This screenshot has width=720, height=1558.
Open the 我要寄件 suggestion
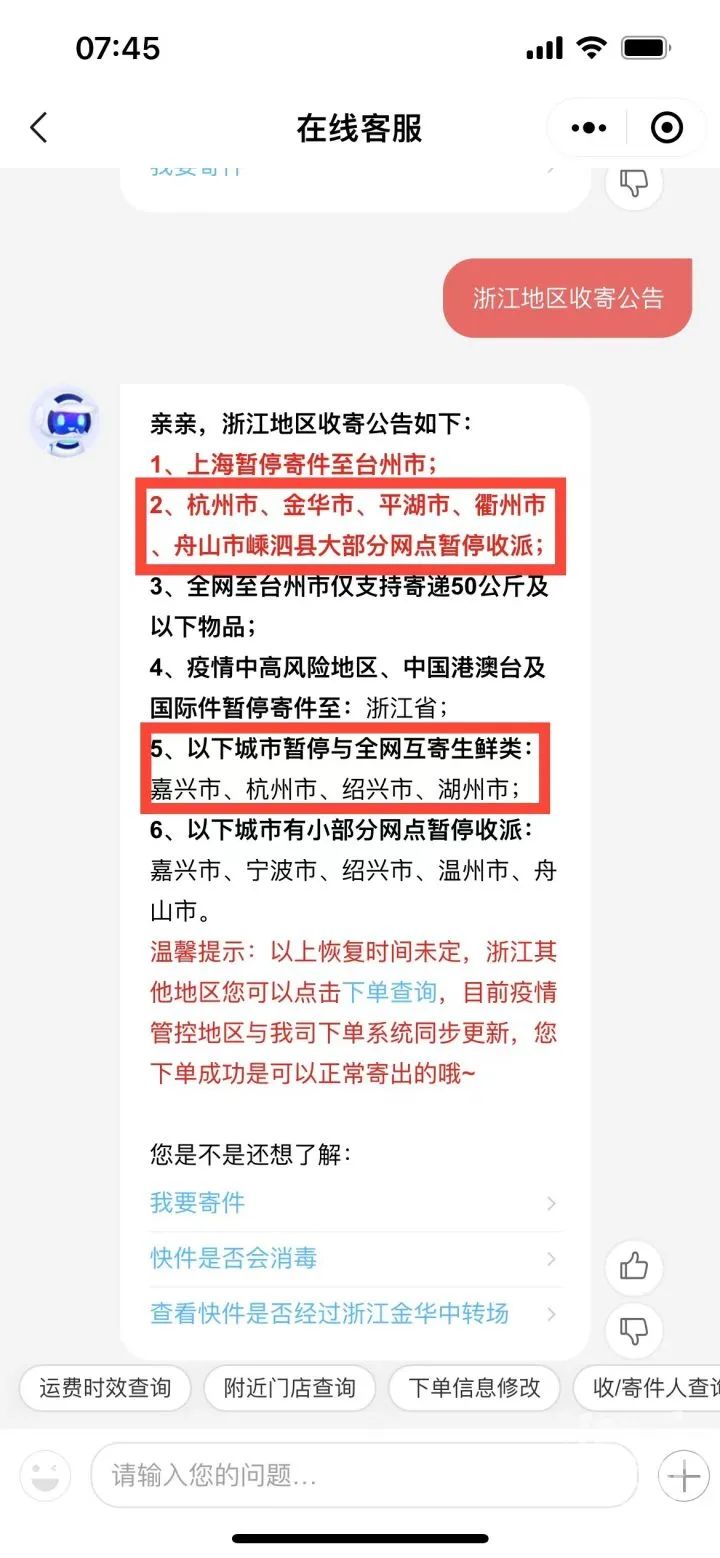(x=198, y=1203)
